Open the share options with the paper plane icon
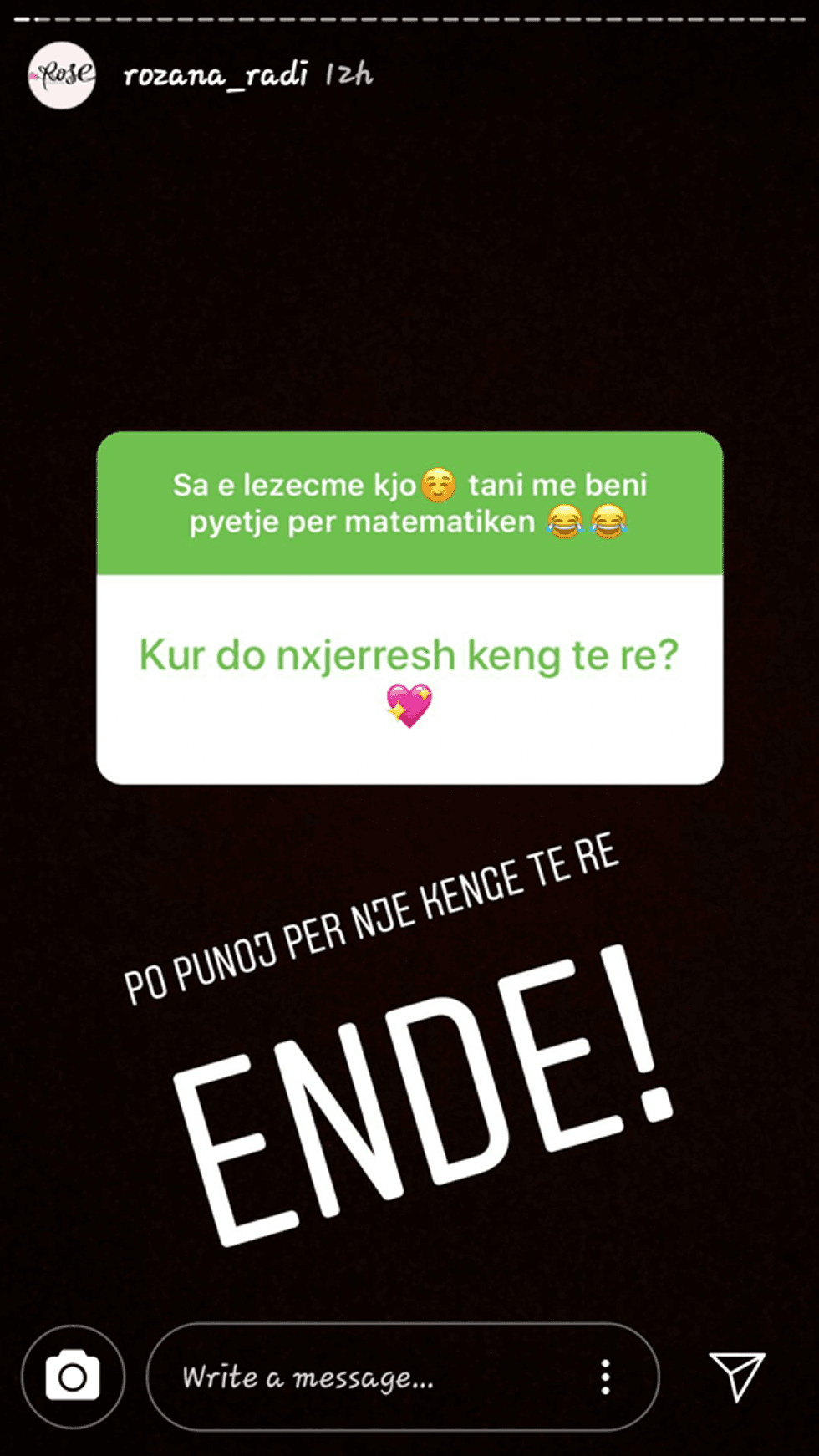The width and height of the screenshot is (819, 1456). coord(737,1377)
